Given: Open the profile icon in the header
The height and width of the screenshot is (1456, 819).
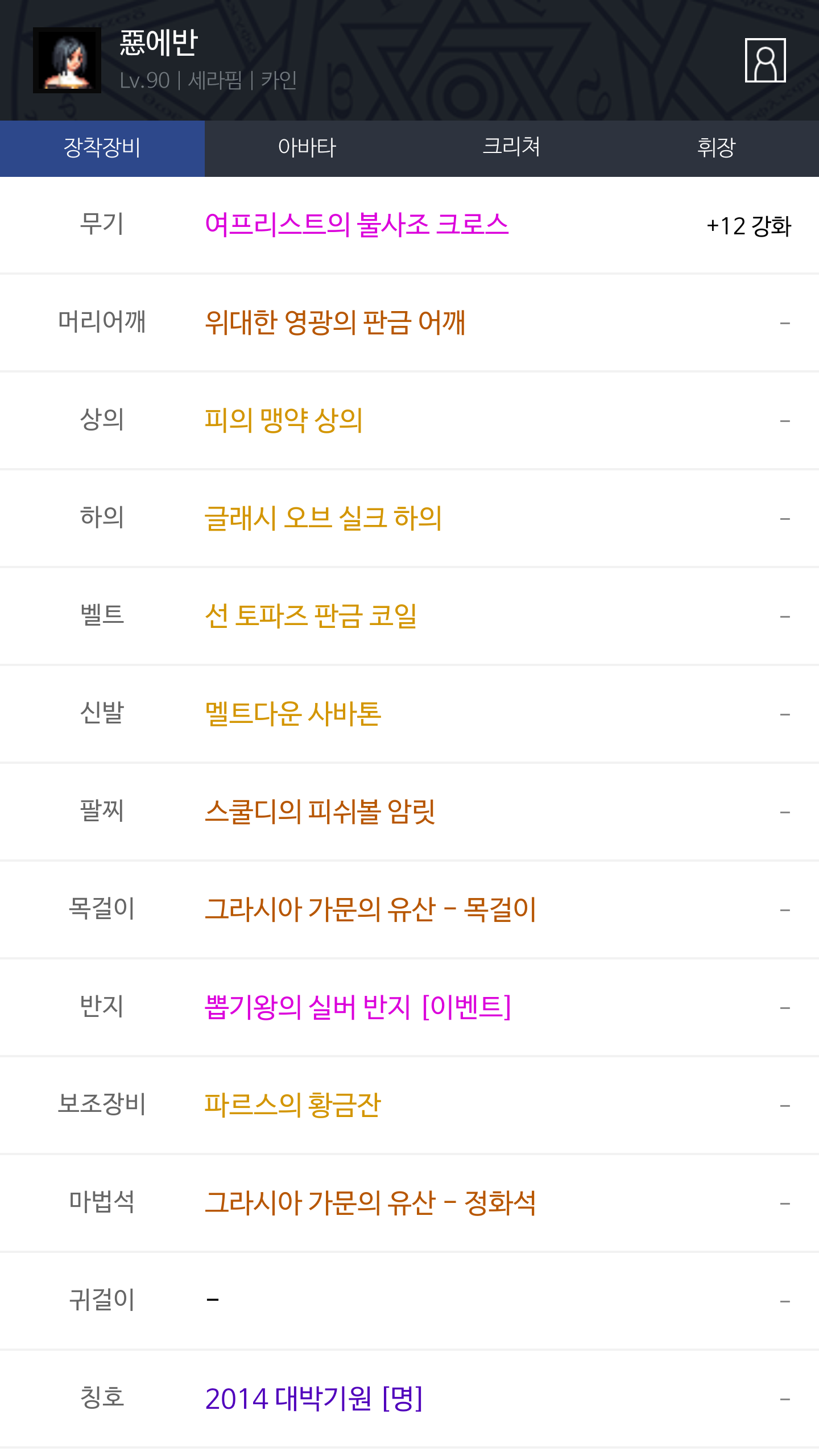Looking at the screenshot, I should pyautogui.click(x=765, y=60).
